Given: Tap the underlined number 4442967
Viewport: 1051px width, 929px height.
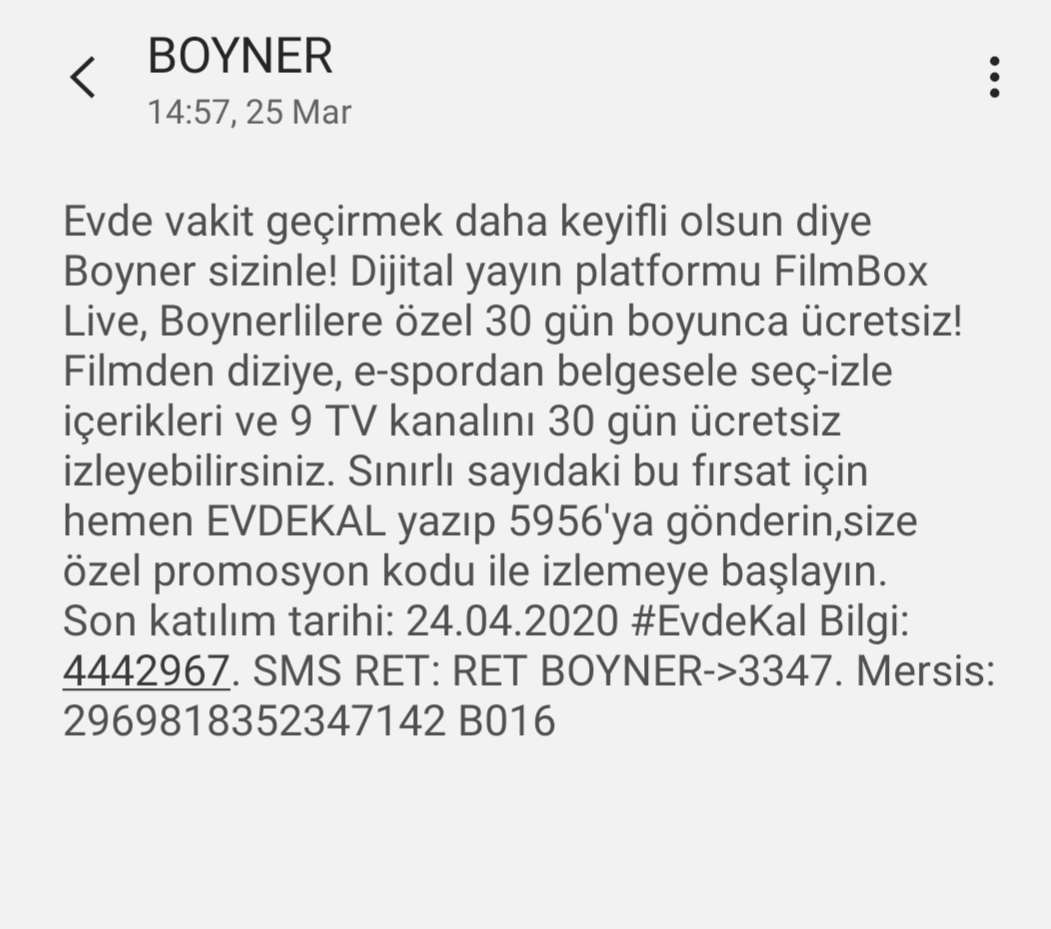Looking at the screenshot, I should [146, 672].
